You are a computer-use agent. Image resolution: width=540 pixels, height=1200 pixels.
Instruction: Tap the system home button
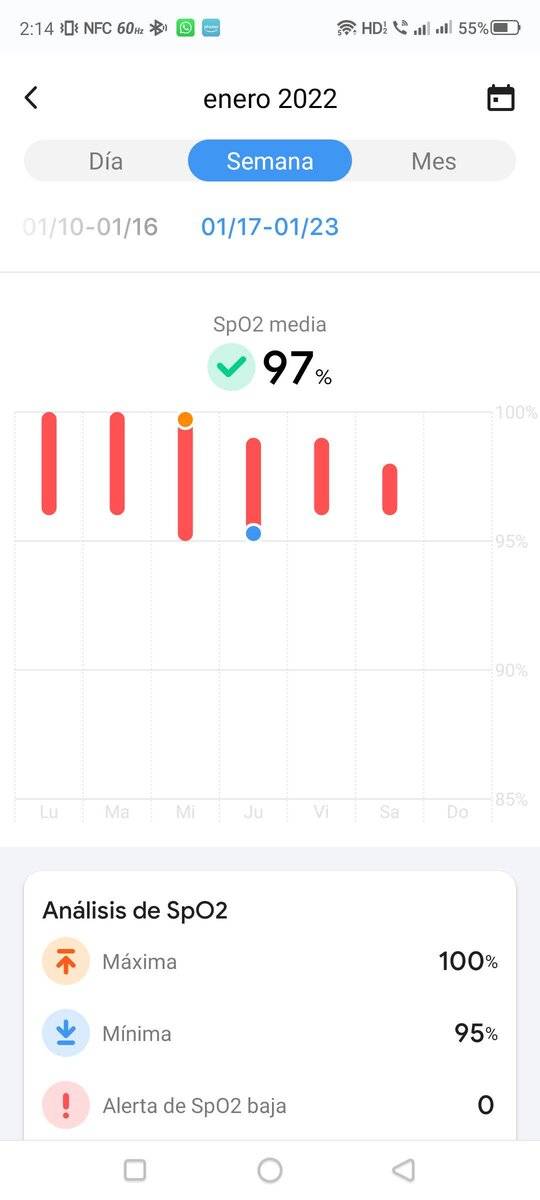tap(270, 1170)
